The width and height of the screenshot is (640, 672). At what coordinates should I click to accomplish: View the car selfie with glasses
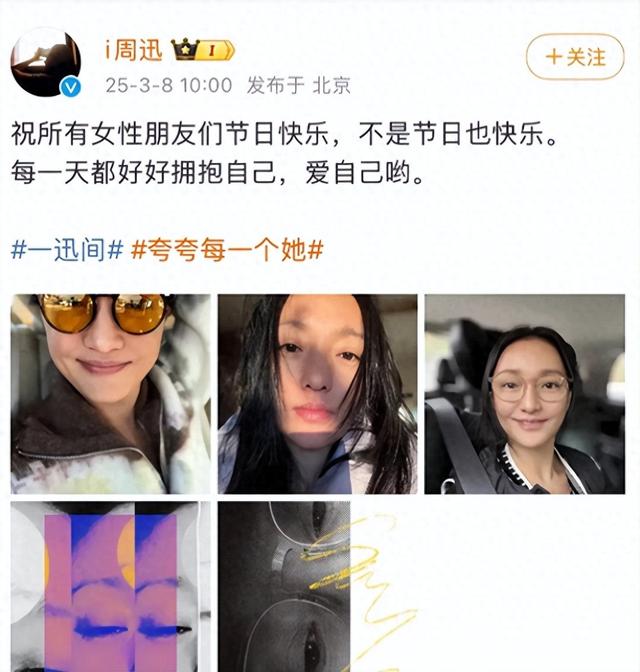click(524, 393)
